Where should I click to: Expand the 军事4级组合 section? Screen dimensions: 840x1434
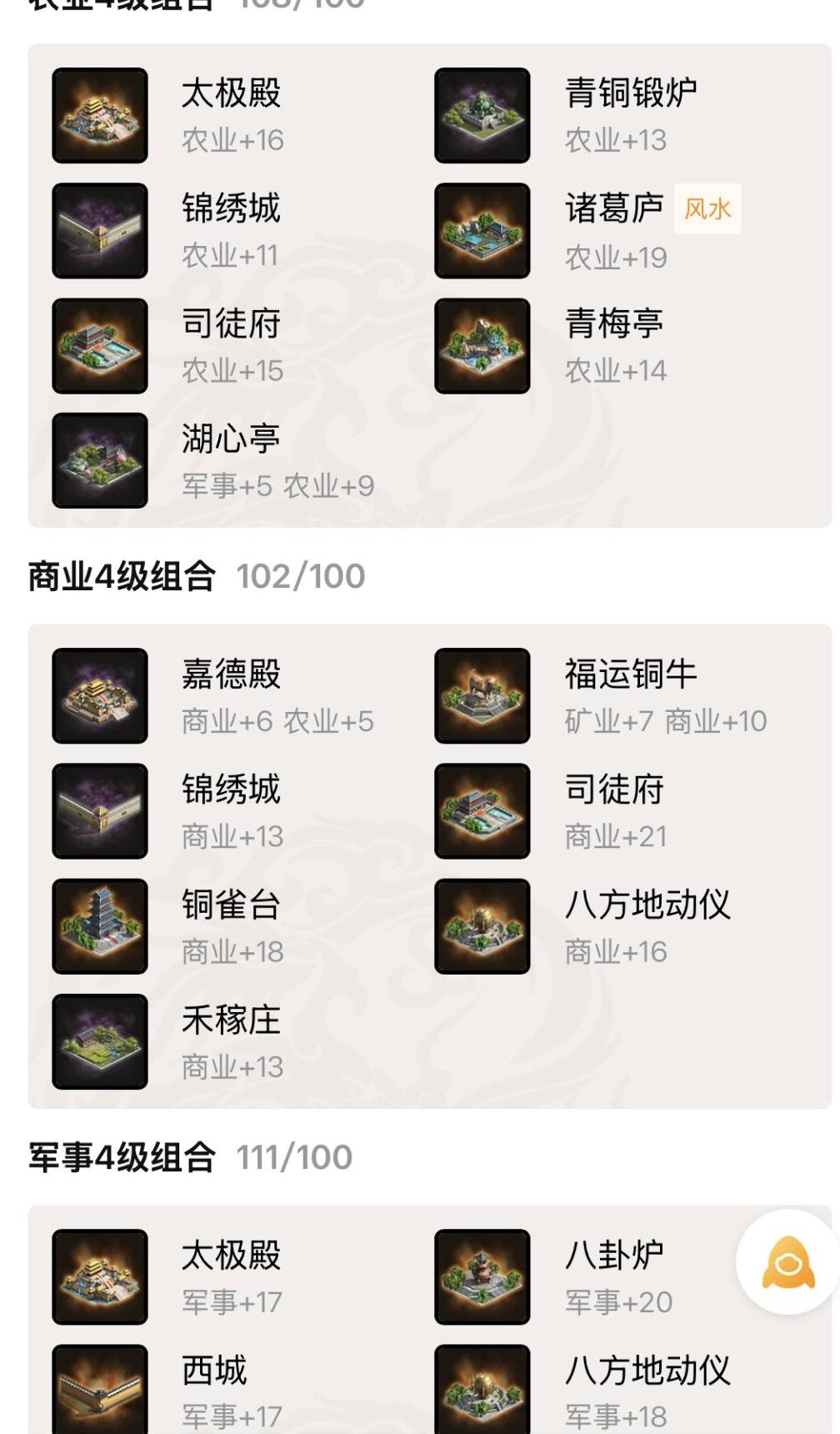coord(125,1155)
